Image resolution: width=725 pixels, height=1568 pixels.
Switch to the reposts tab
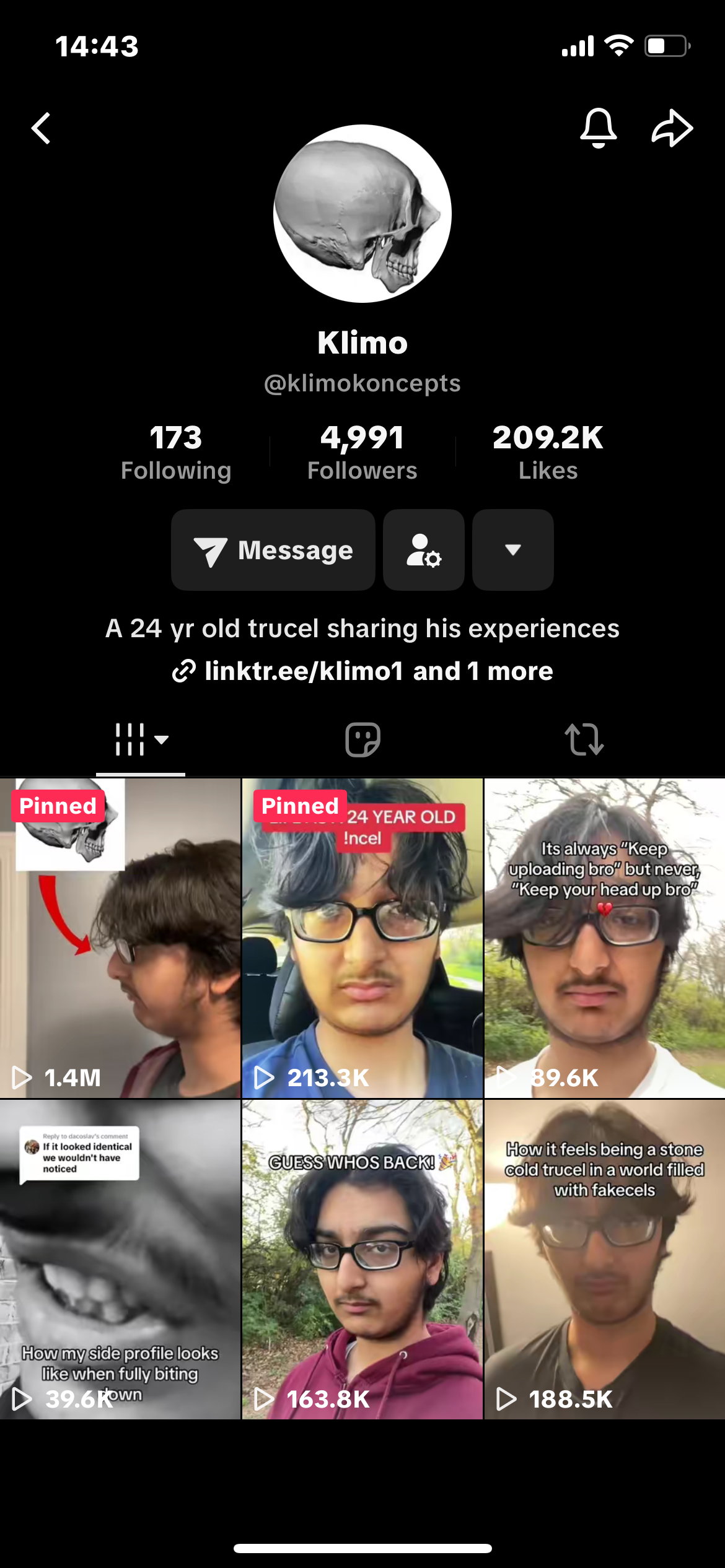[584, 739]
